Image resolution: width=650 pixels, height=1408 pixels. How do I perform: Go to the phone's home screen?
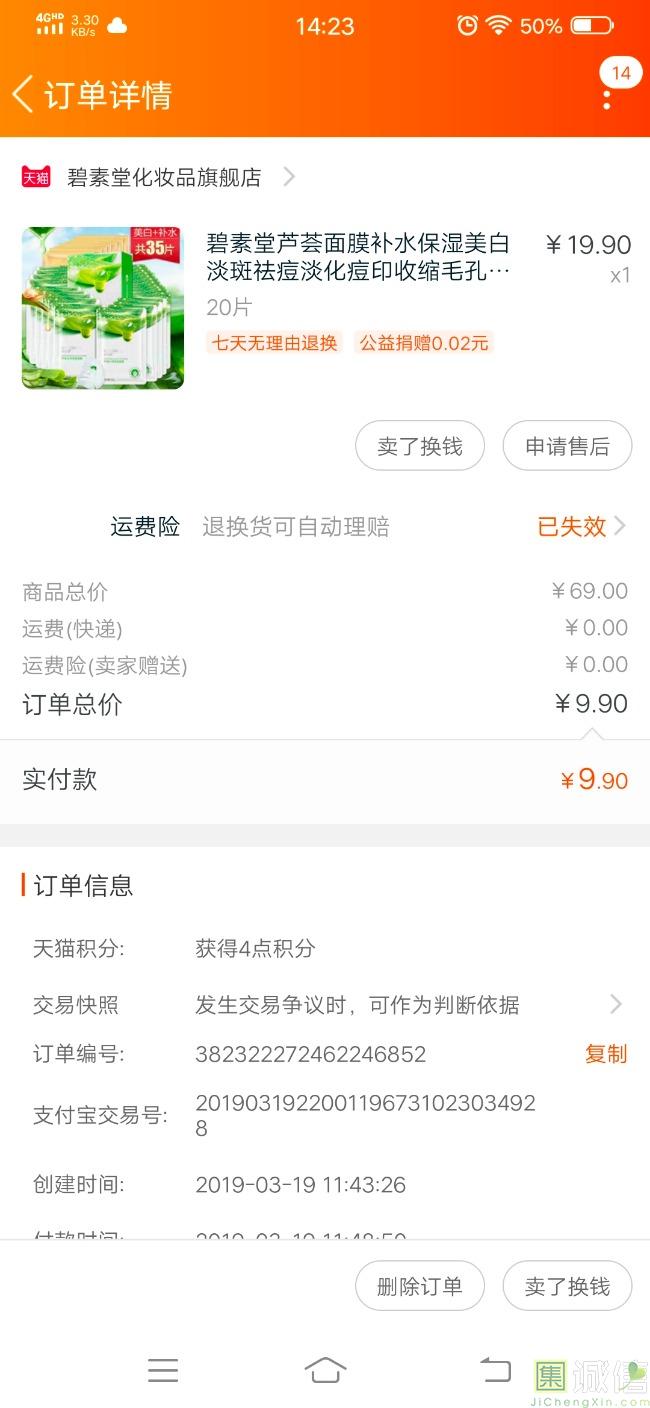(x=325, y=1370)
